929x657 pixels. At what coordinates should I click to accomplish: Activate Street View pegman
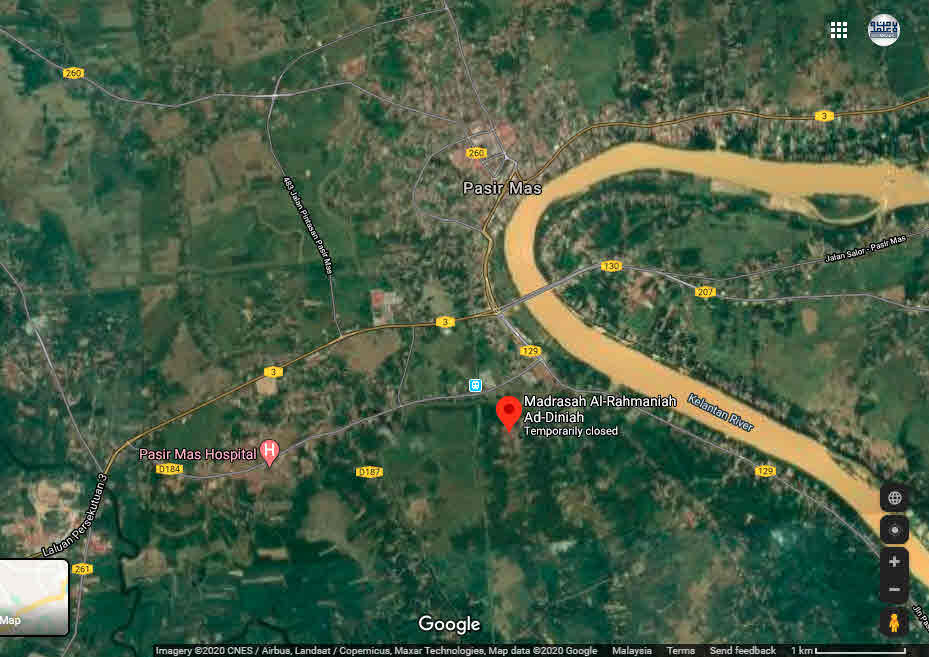pyautogui.click(x=894, y=622)
